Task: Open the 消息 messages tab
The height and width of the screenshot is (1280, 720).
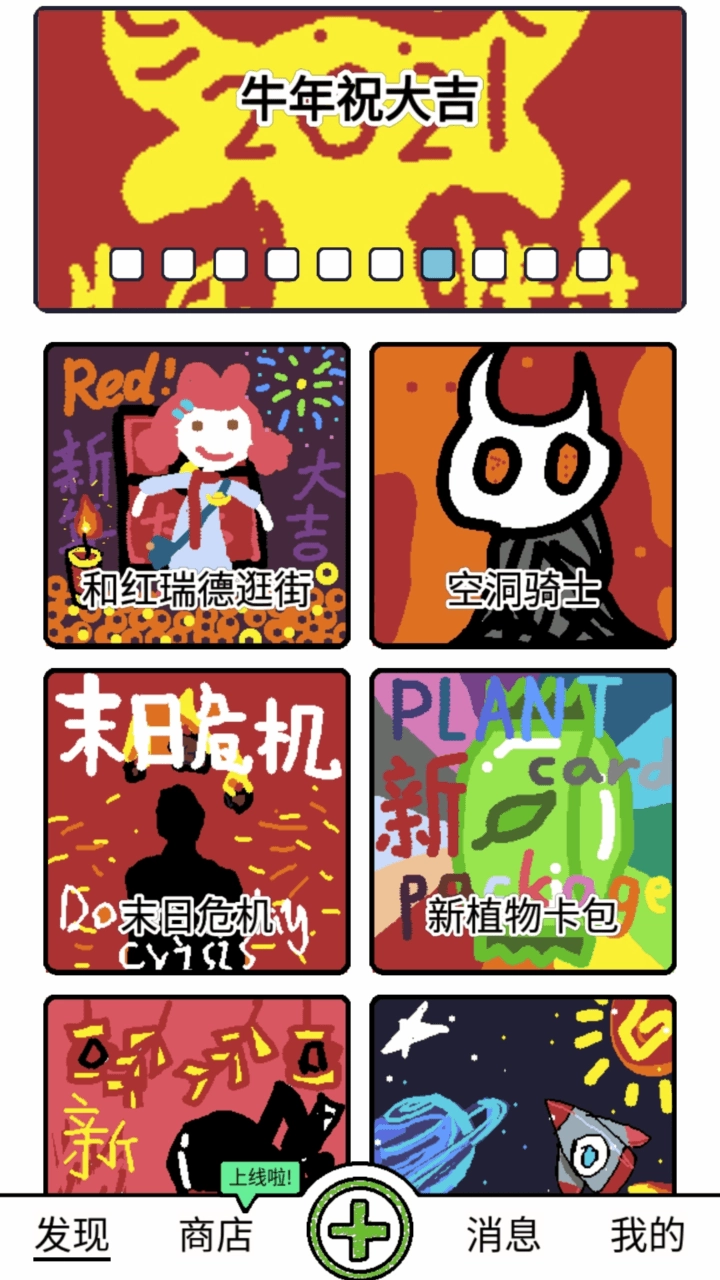Action: [505, 1237]
